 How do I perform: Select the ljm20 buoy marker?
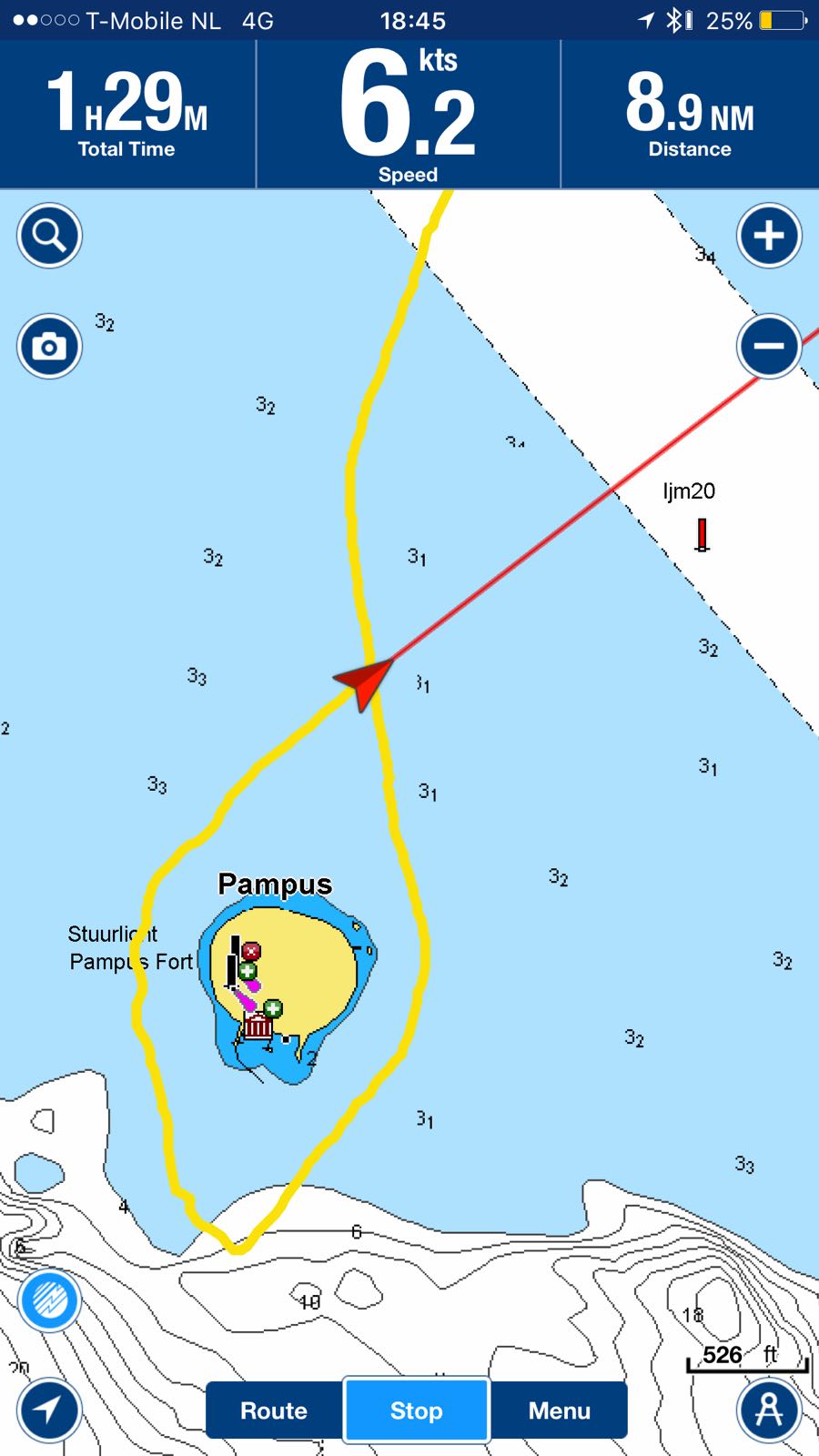pyautogui.click(x=702, y=534)
